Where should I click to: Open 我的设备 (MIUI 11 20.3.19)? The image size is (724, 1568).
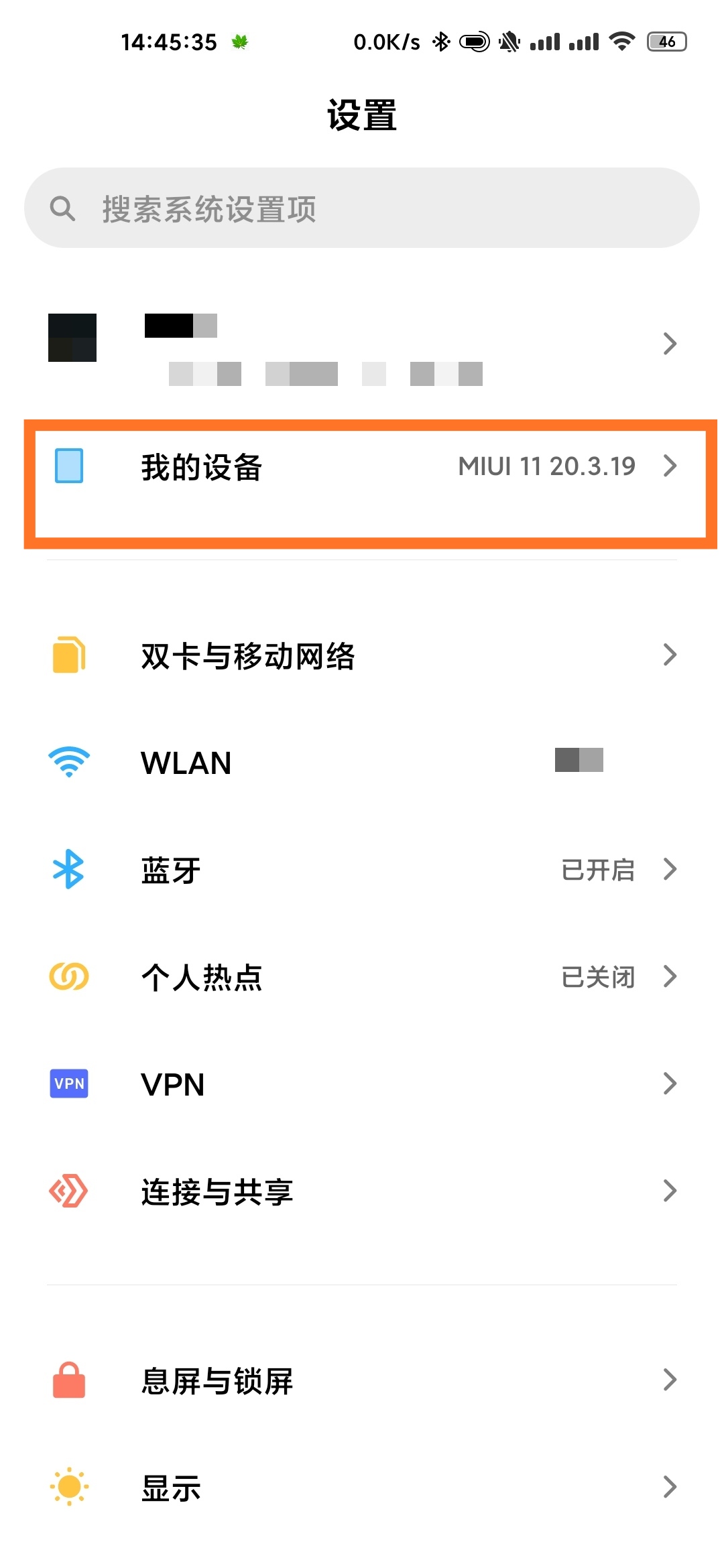tap(362, 467)
